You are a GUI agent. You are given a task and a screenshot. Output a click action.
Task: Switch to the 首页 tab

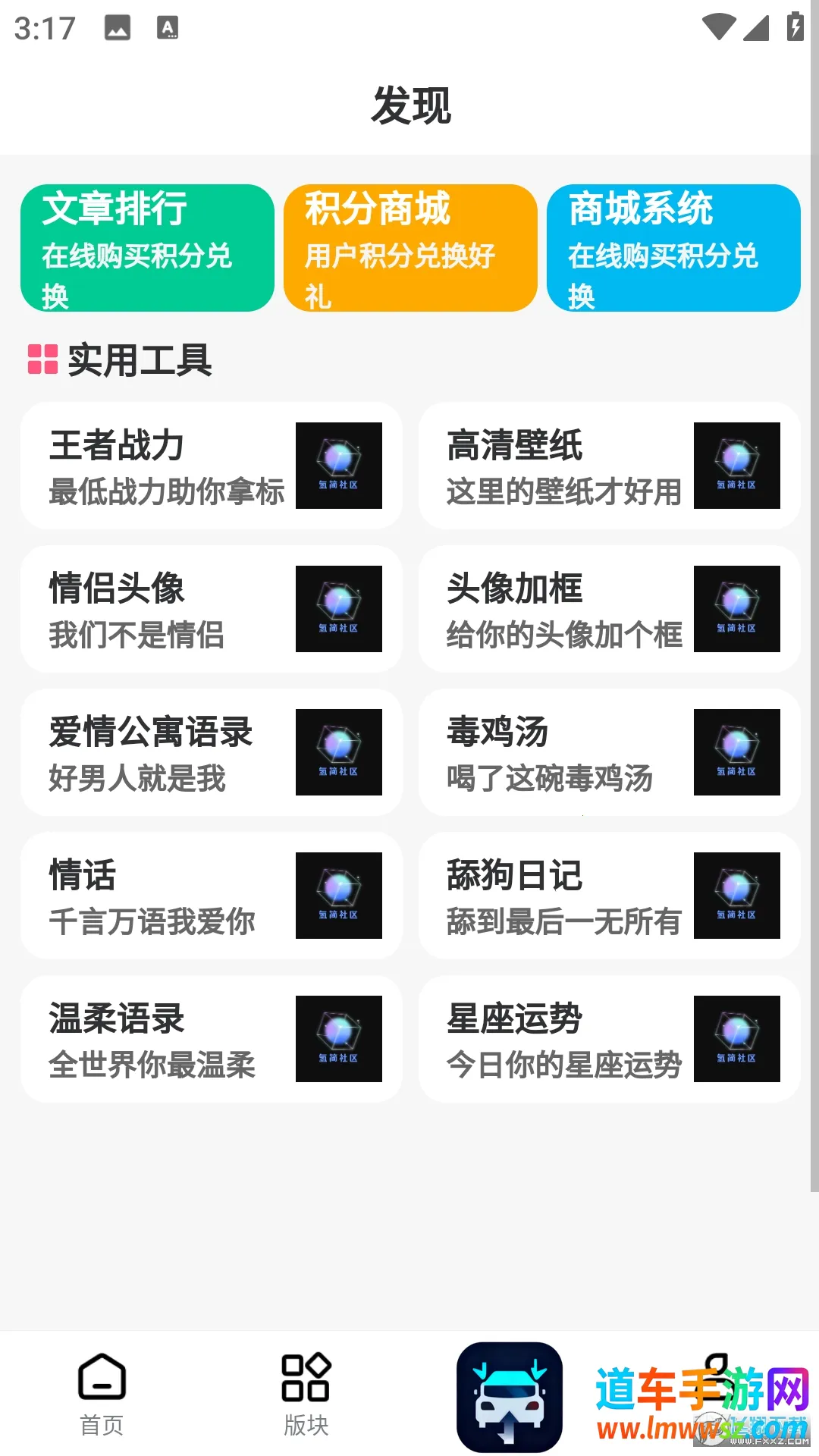click(x=102, y=1394)
